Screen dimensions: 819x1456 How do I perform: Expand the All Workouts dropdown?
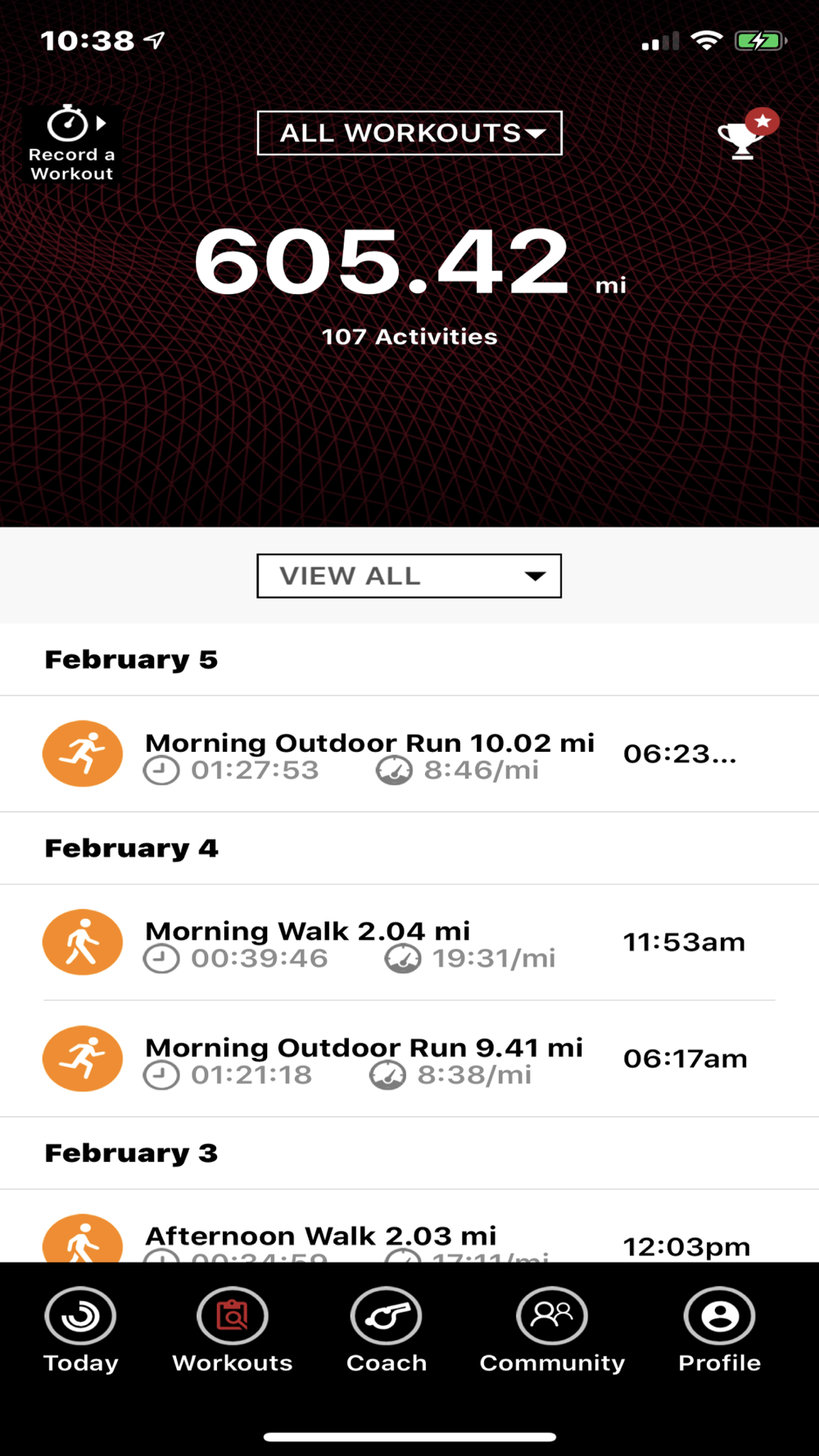click(409, 133)
